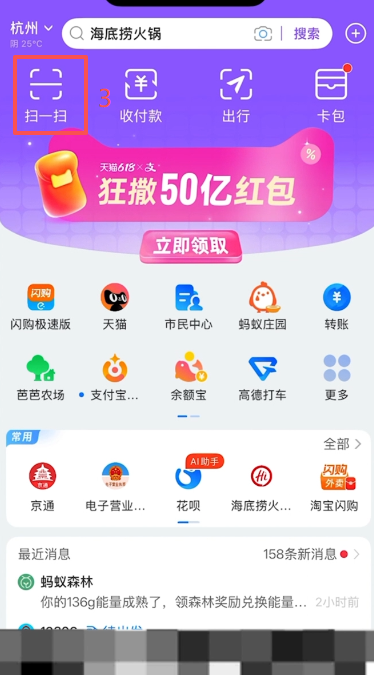Open the 出行 travel shortcut
This screenshot has width=374, height=675.
236,95
